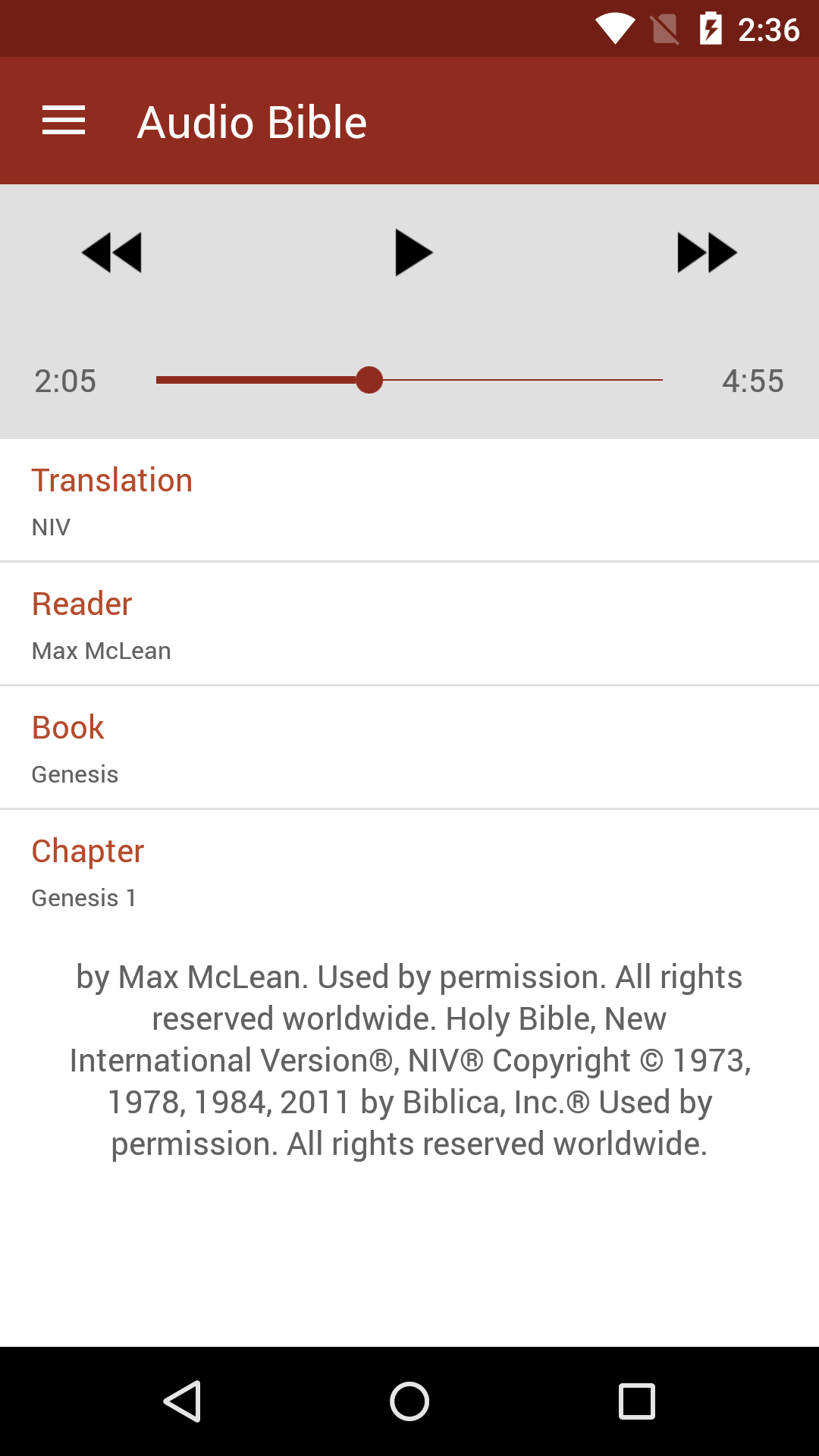Screen dimensions: 819x1456
Task: Tap the clock in the status bar
Action: point(768,29)
